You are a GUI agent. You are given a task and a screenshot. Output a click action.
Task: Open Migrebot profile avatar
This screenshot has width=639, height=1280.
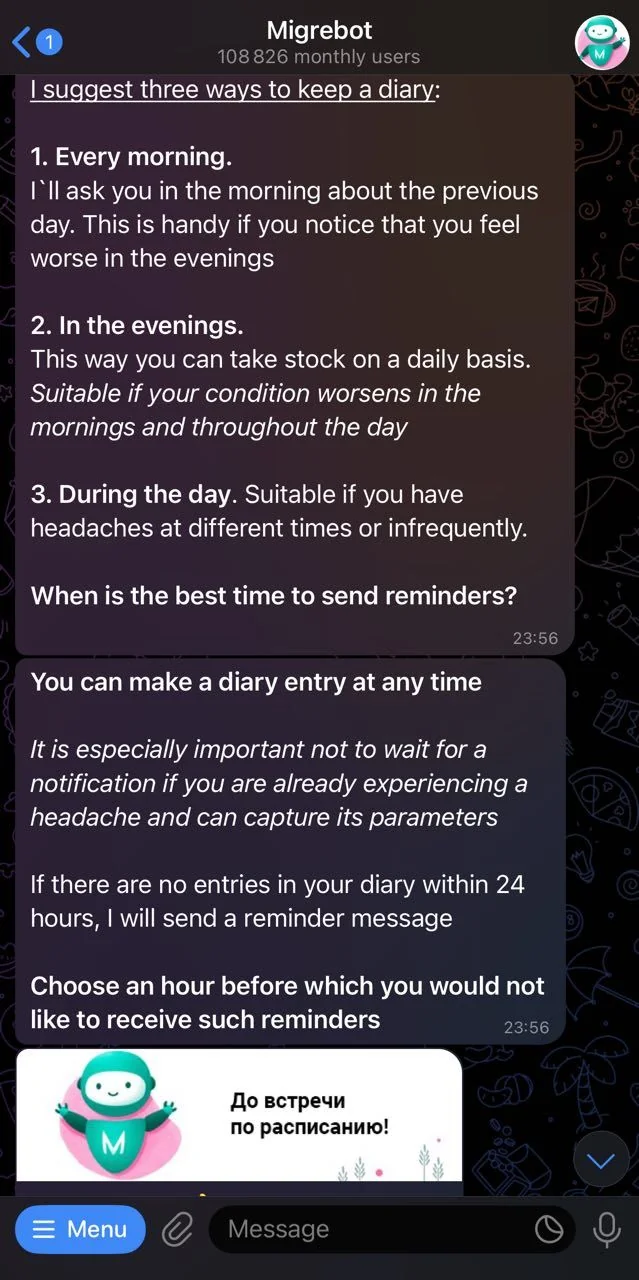pyautogui.click(x=602, y=41)
